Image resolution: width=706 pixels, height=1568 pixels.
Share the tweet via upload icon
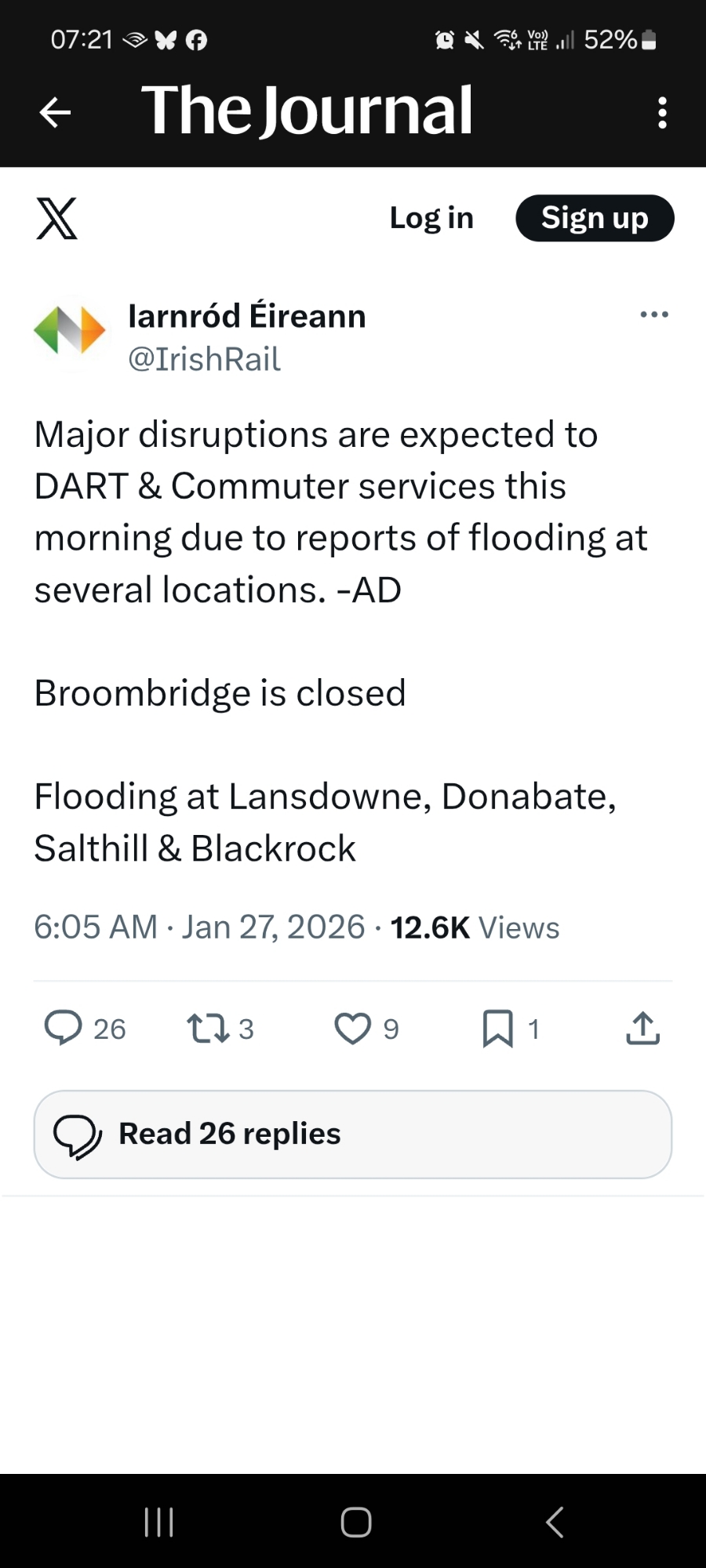[x=642, y=1028]
